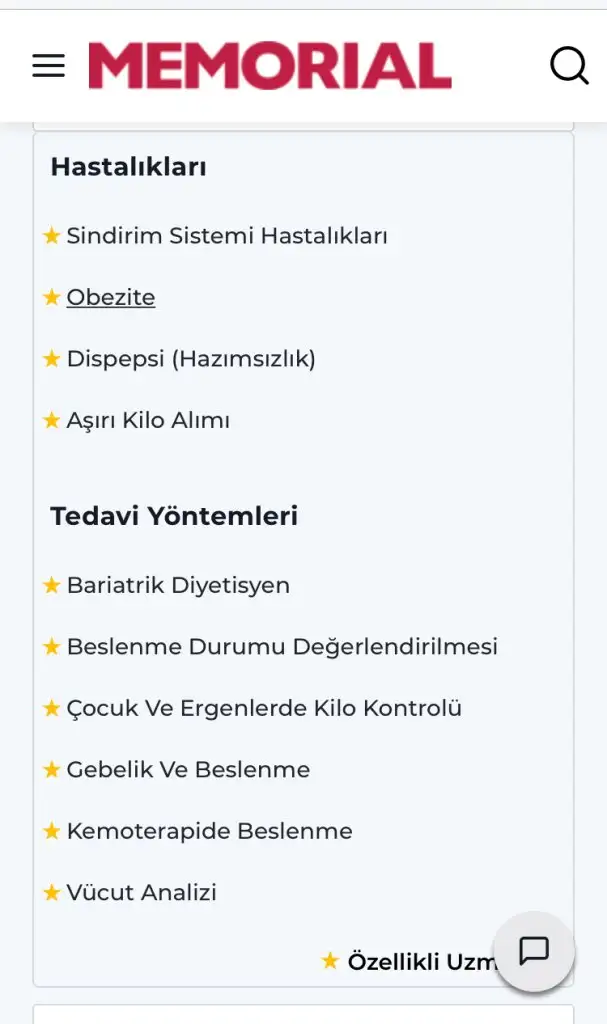Open the search magnifier icon

(x=569, y=66)
